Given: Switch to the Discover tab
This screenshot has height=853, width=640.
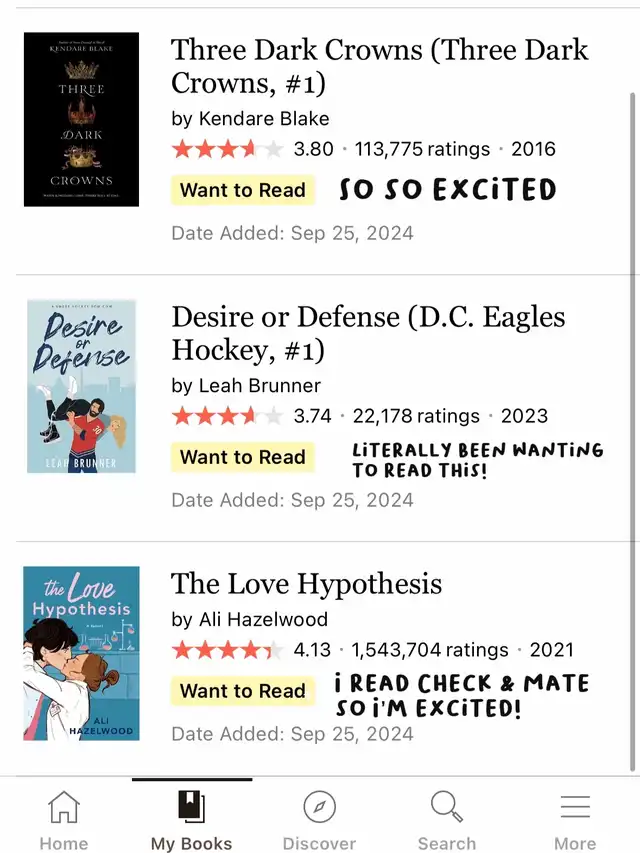Looking at the screenshot, I should (319, 820).
